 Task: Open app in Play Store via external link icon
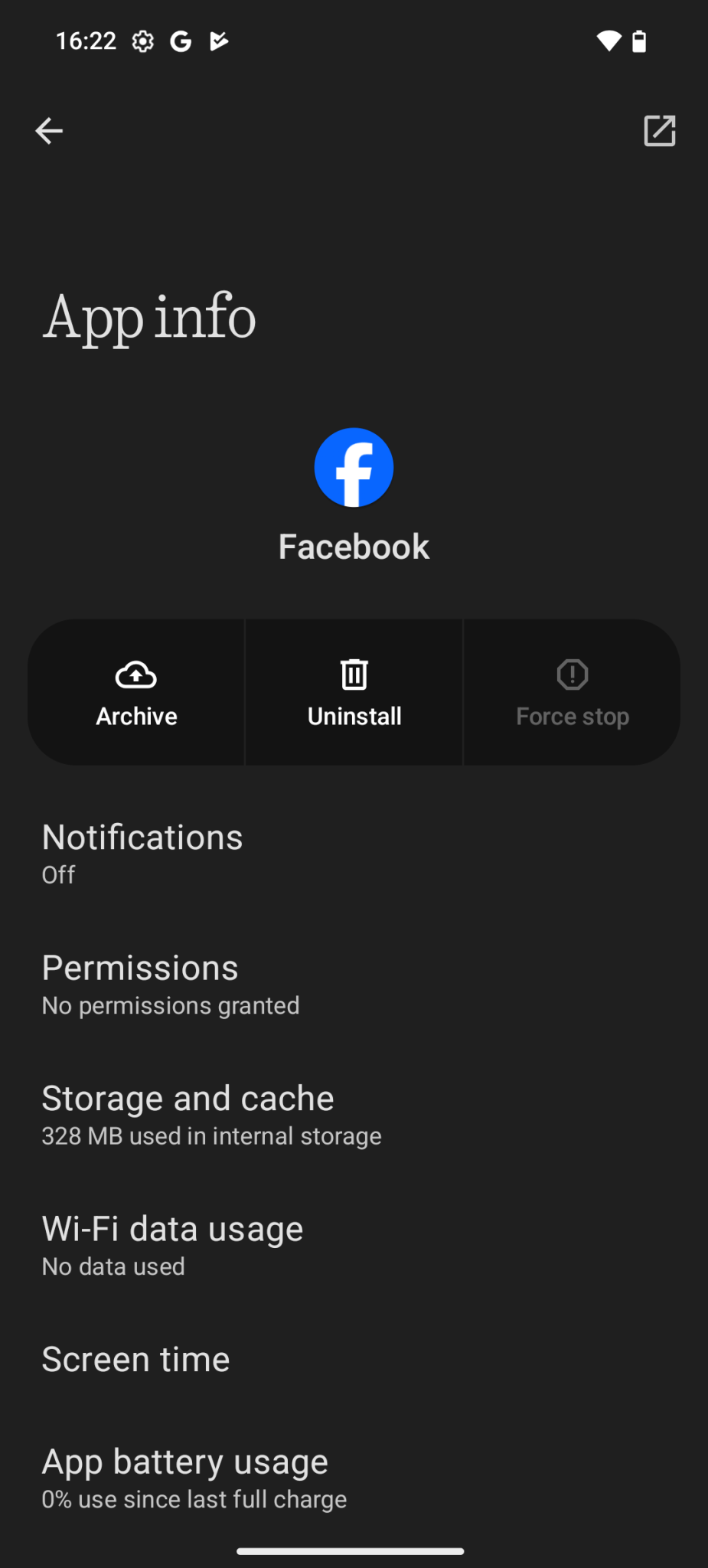(660, 130)
